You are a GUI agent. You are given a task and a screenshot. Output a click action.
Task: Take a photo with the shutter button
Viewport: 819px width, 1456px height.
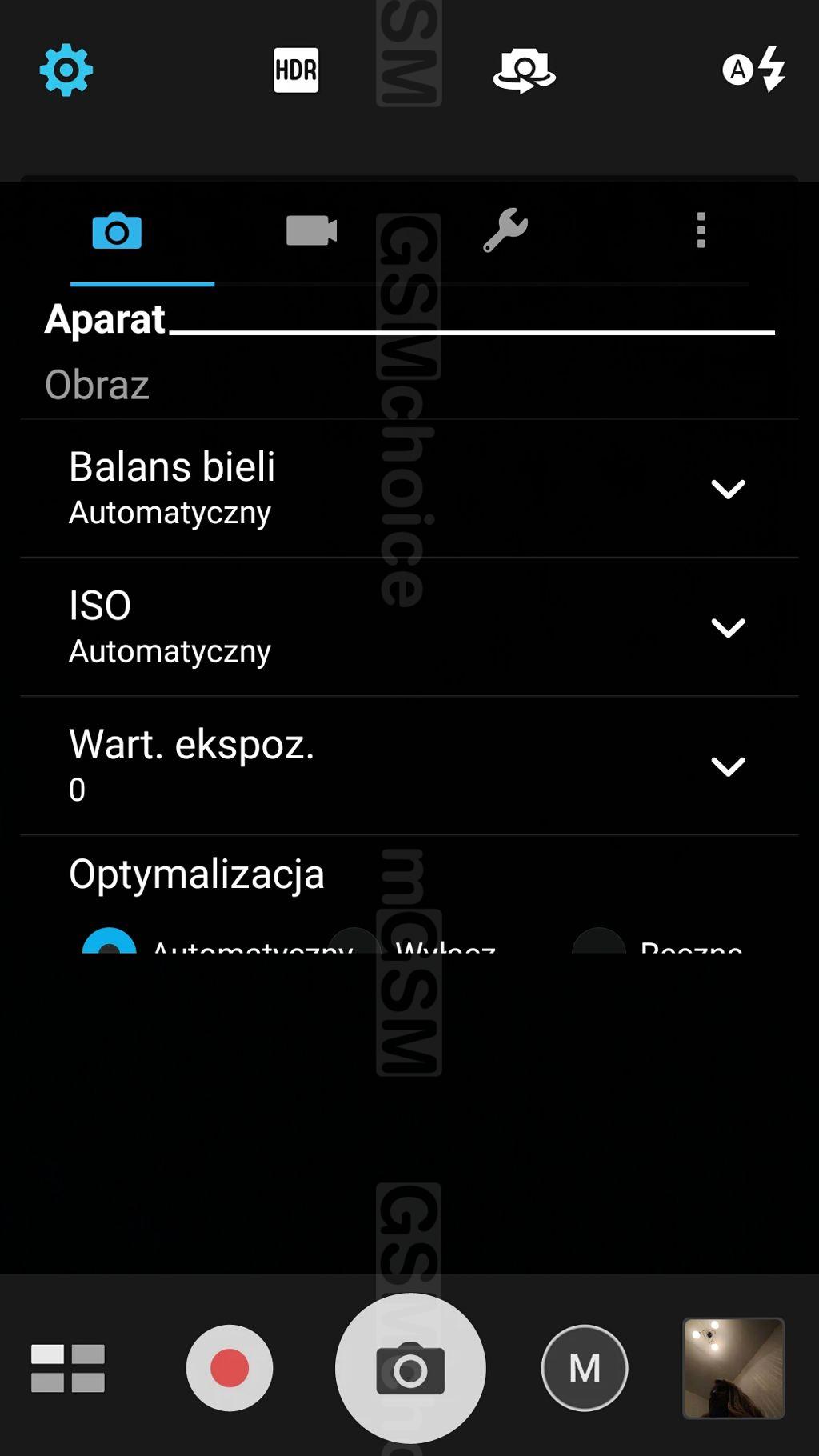(410, 1369)
